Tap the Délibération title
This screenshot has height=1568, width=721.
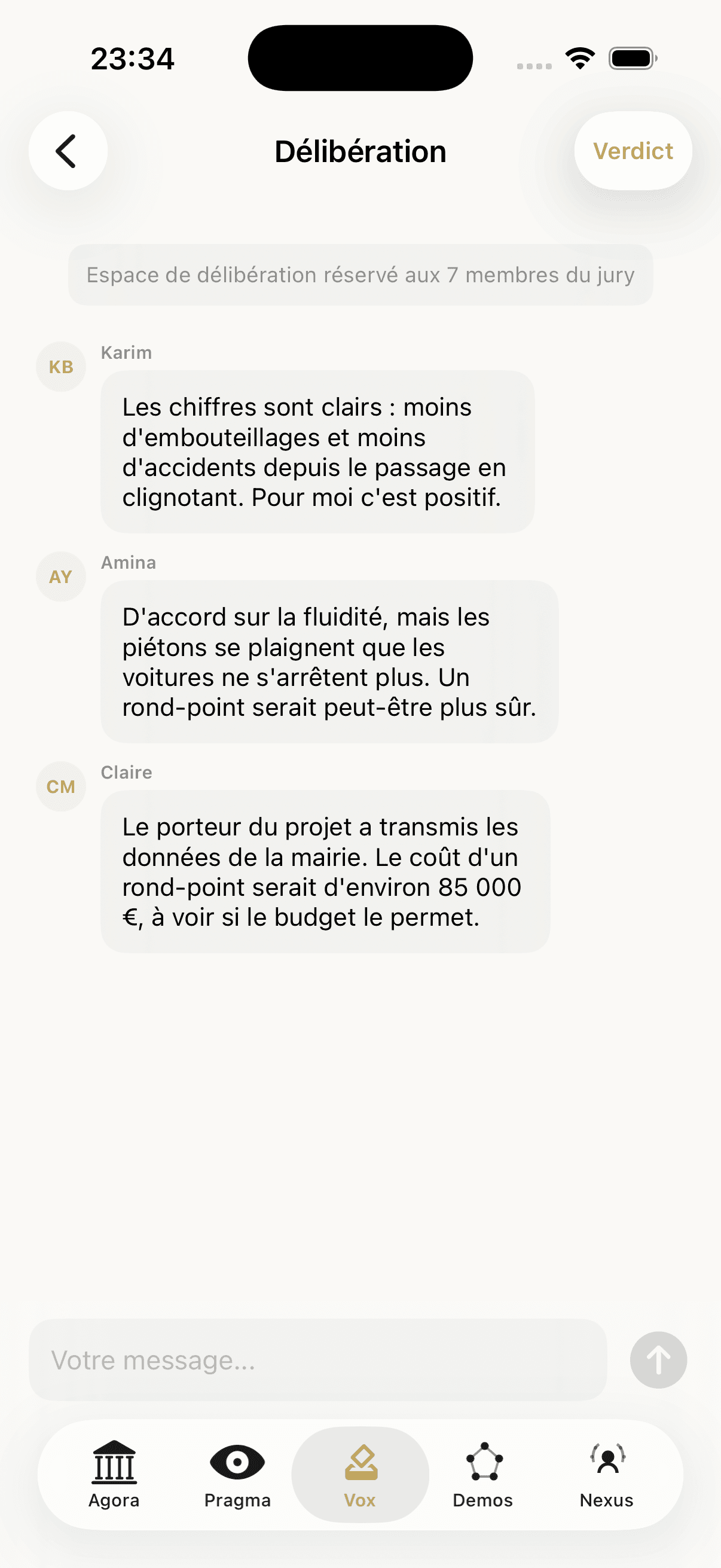(x=360, y=151)
